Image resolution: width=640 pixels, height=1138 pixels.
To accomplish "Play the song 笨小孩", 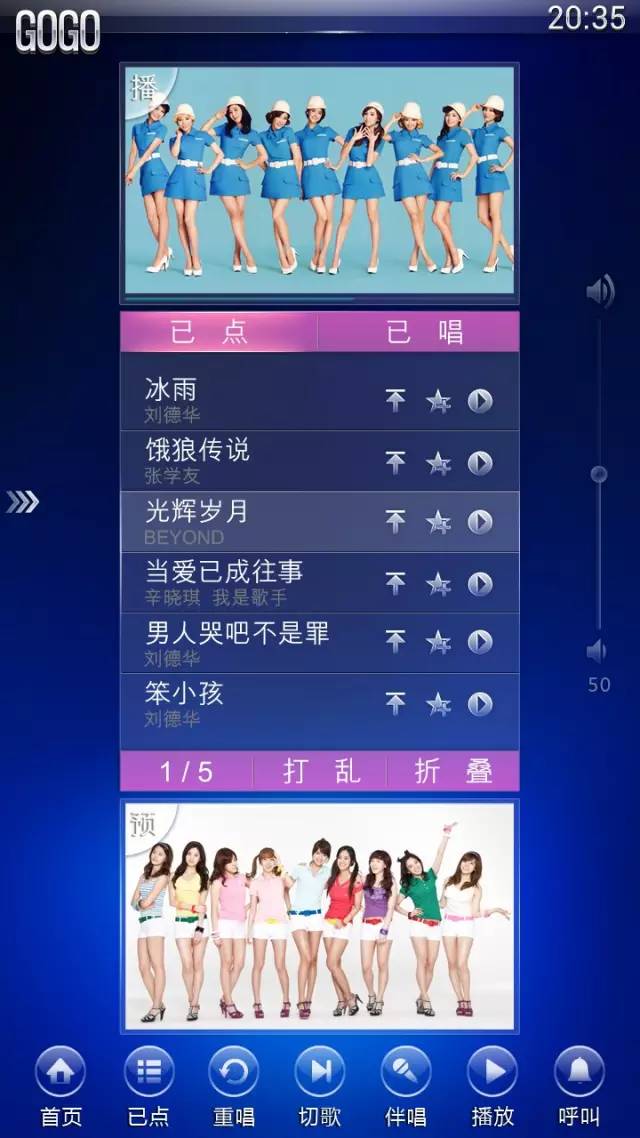I will coord(480,704).
